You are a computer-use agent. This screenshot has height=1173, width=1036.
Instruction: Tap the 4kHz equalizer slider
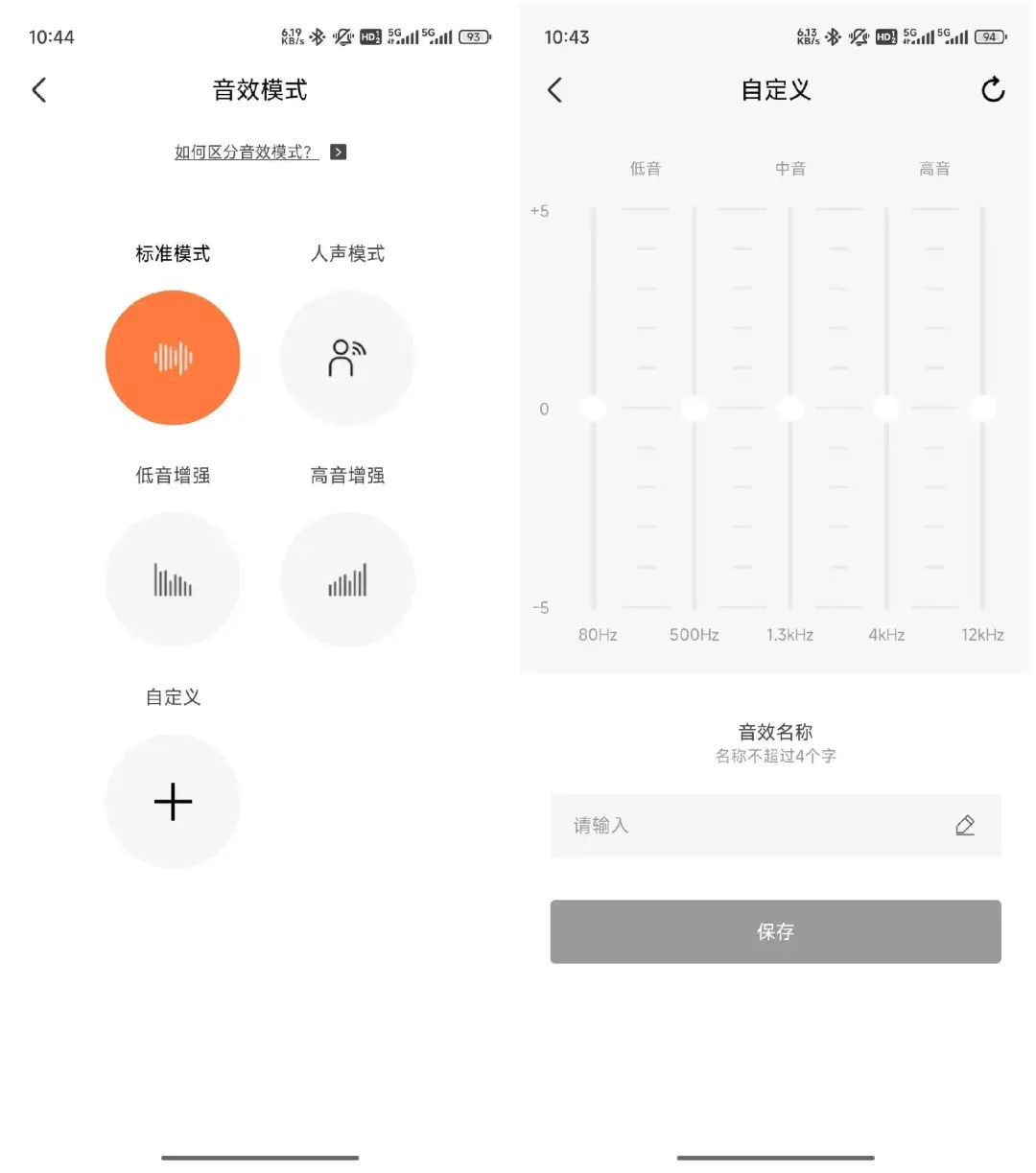pos(886,409)
